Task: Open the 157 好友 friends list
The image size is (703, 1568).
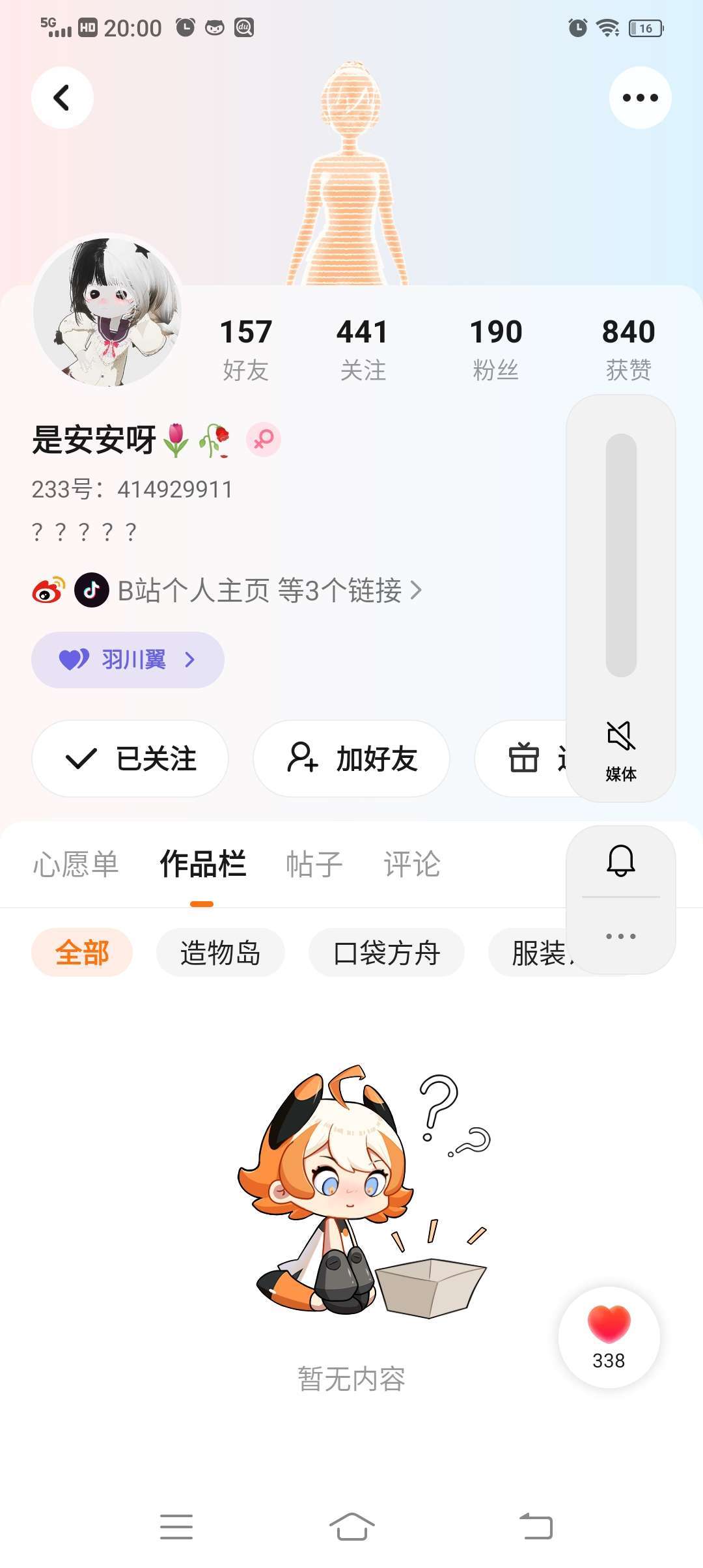Action: tap(245, 348)
